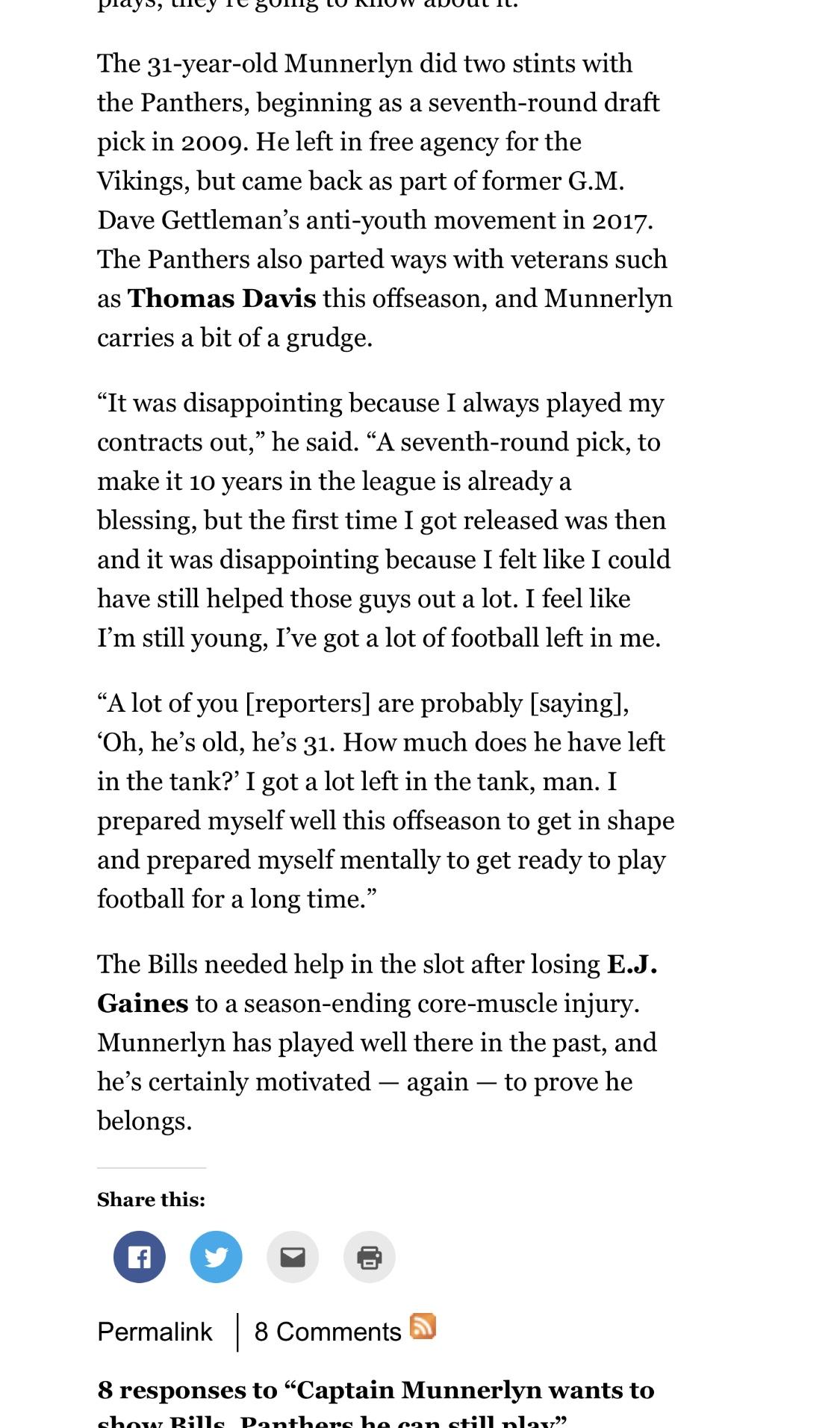Share the article on Facebook
Screen dimensions: 840x1428
point(140,1257)
